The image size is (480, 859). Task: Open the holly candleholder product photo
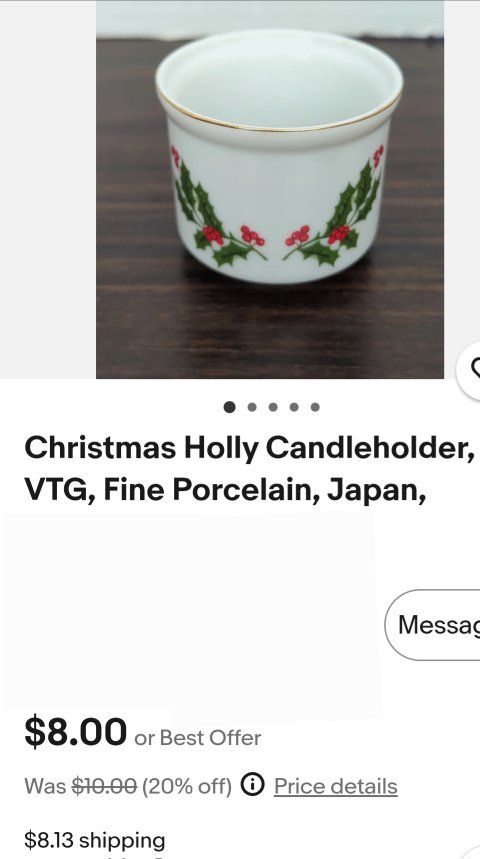click(270, 190)
